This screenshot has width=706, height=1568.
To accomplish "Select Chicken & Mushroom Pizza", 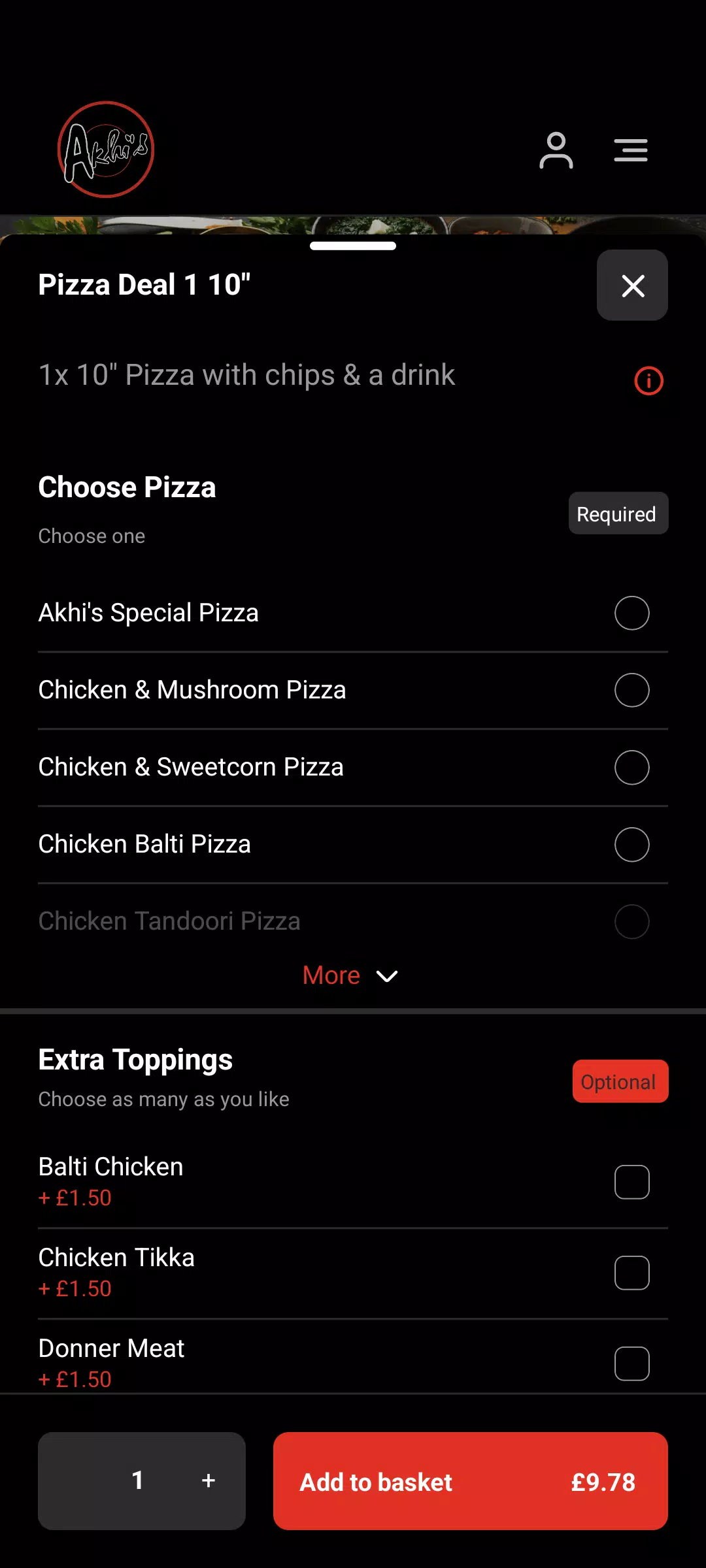I will click(x=631, y=690).
